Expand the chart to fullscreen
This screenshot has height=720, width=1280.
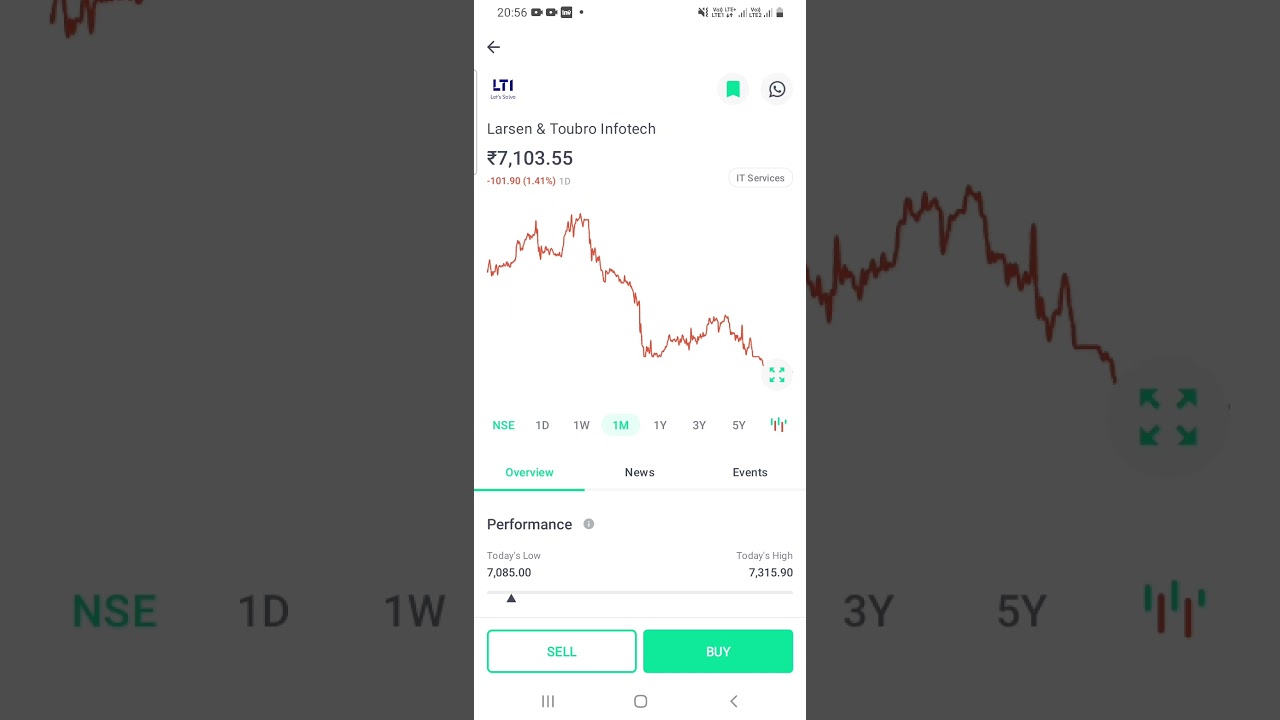[x=777, y=375]
